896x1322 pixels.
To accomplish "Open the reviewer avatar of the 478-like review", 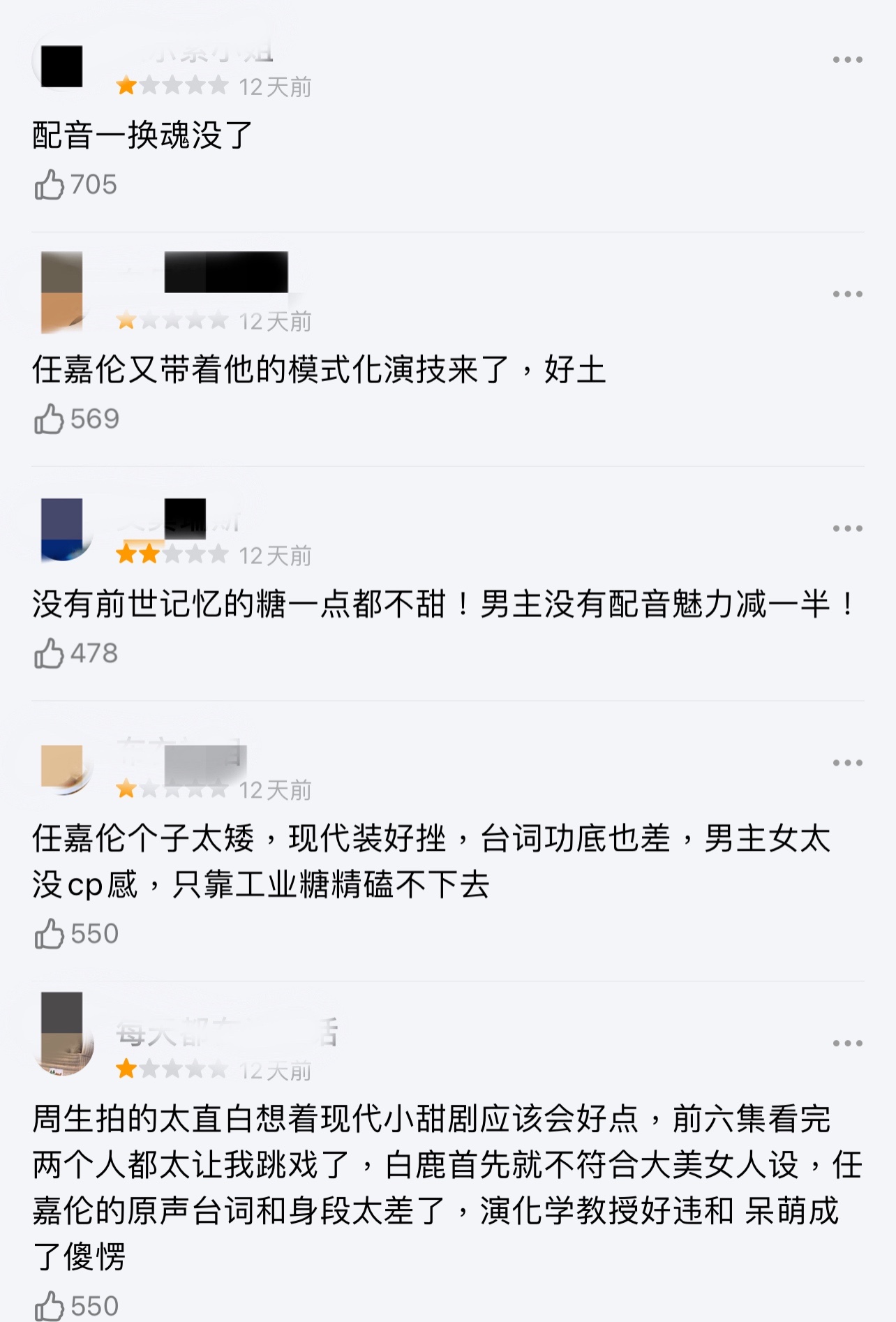I will pyautogui.click(x=62, y=529).
